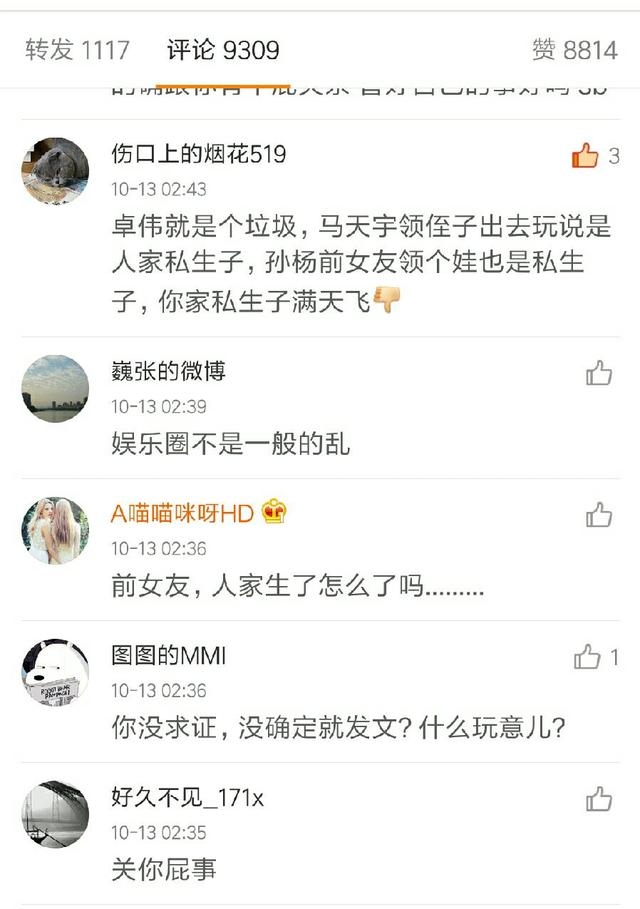Like 巍张的微博's comment
Viewport: 640px width, 909px height.
click(x=598, y=373)
